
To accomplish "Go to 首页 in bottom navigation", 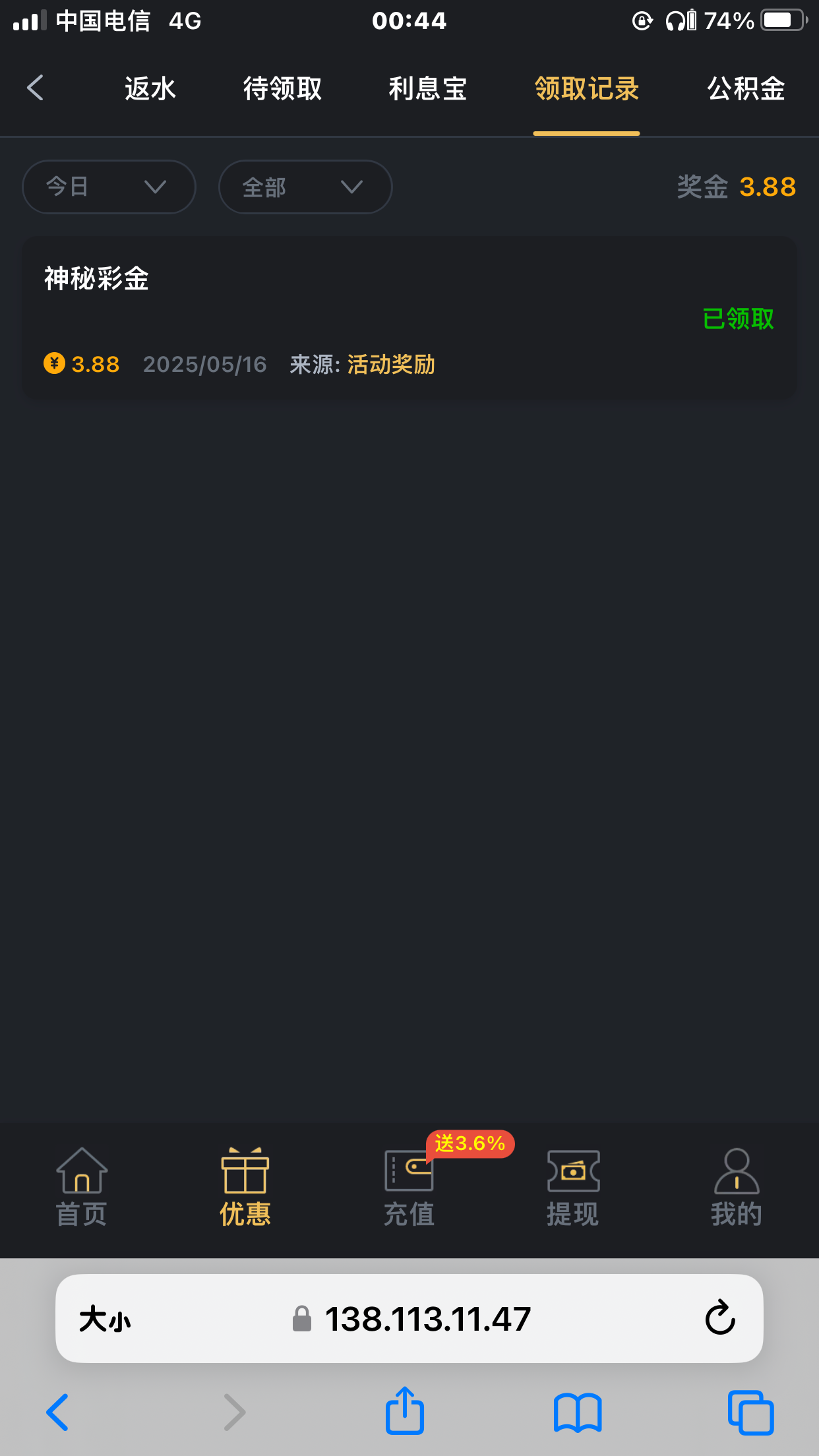I will coord(82,1187).
